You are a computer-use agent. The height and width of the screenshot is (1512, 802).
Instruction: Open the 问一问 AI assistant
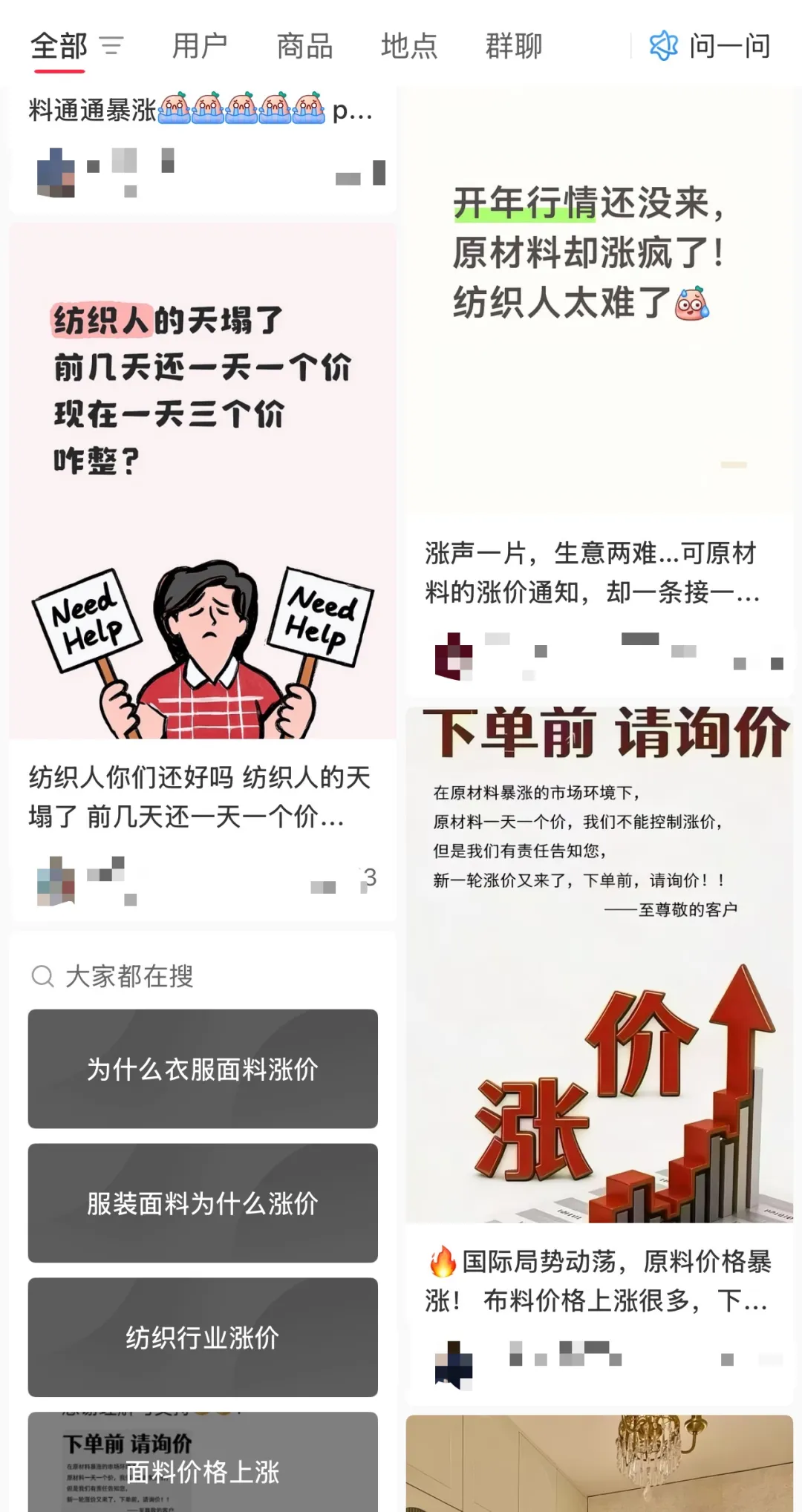(710, 46)
